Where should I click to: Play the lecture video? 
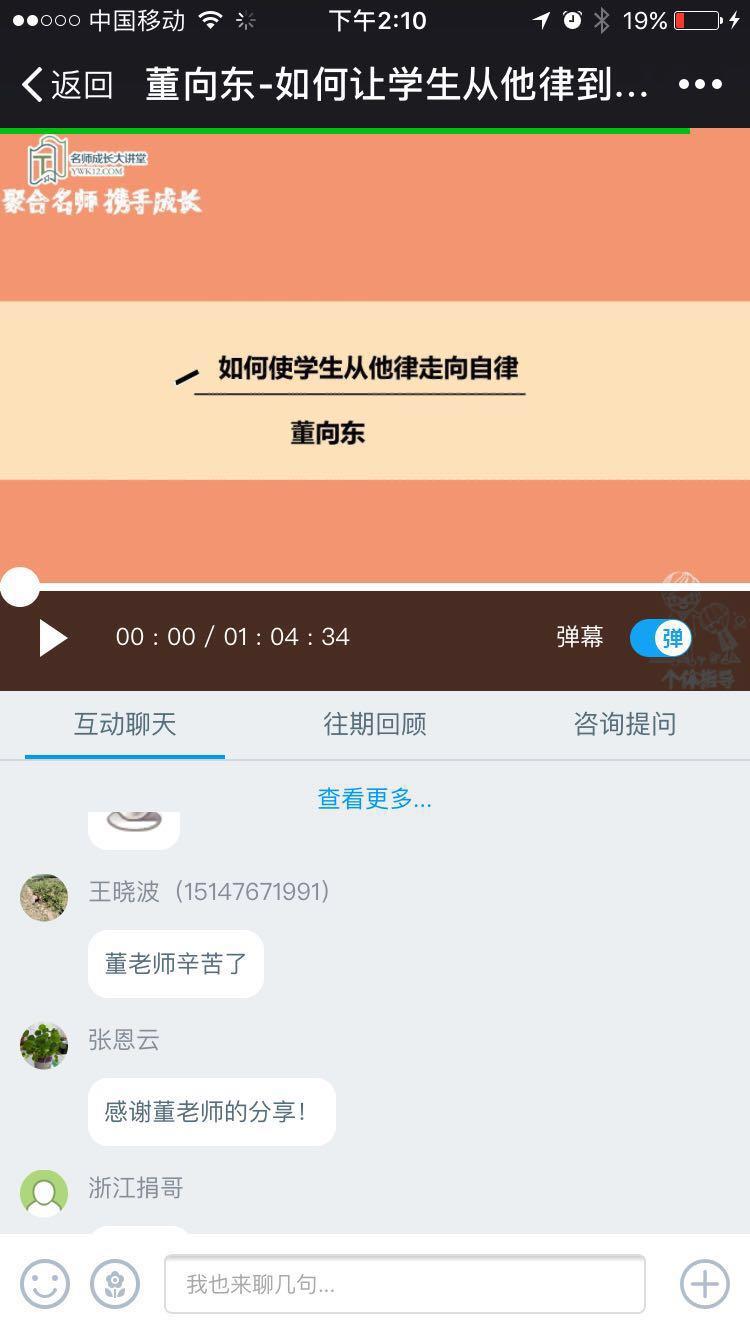[x=52, y=637]
